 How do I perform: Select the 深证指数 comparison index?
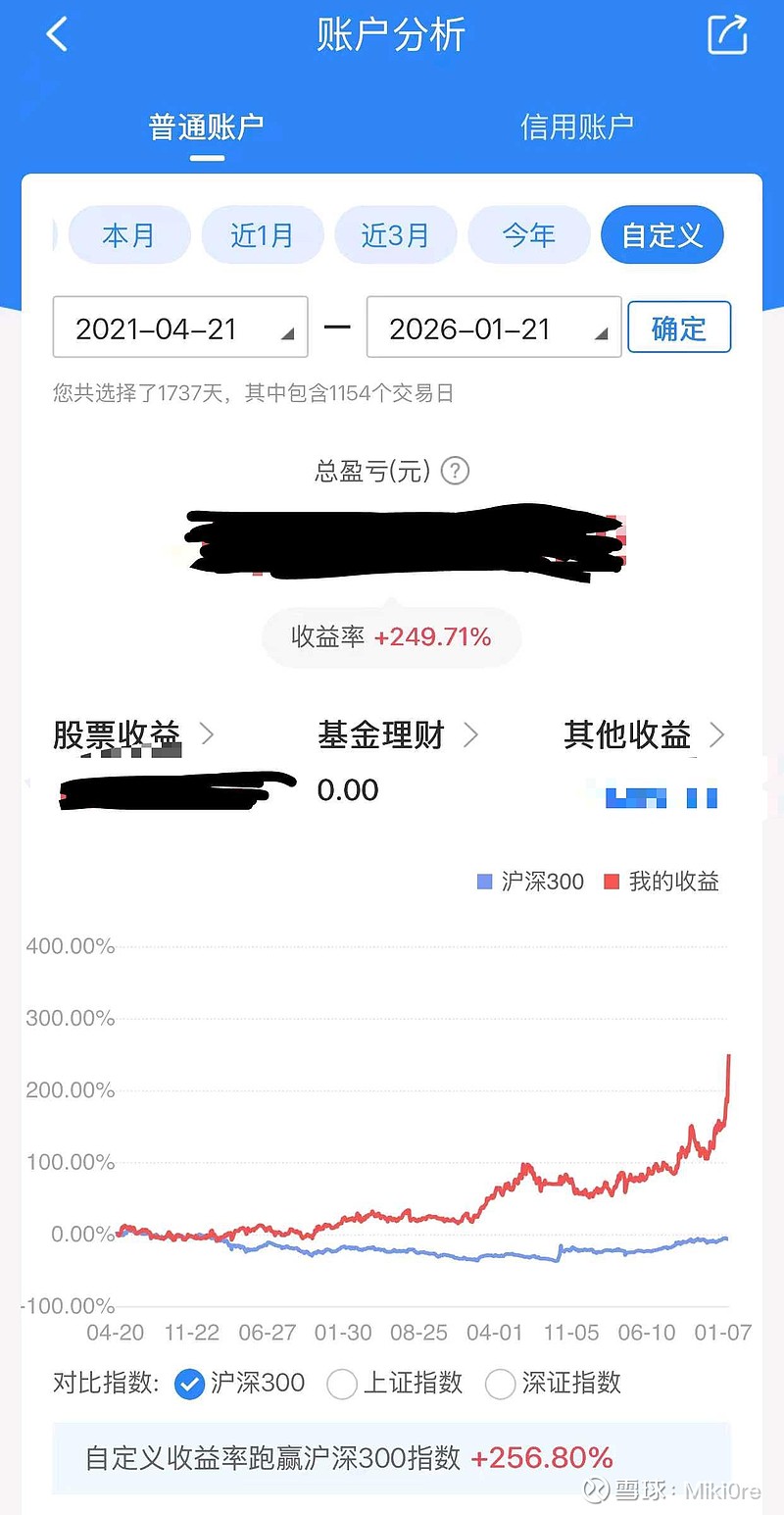(x=501, y=1384)
